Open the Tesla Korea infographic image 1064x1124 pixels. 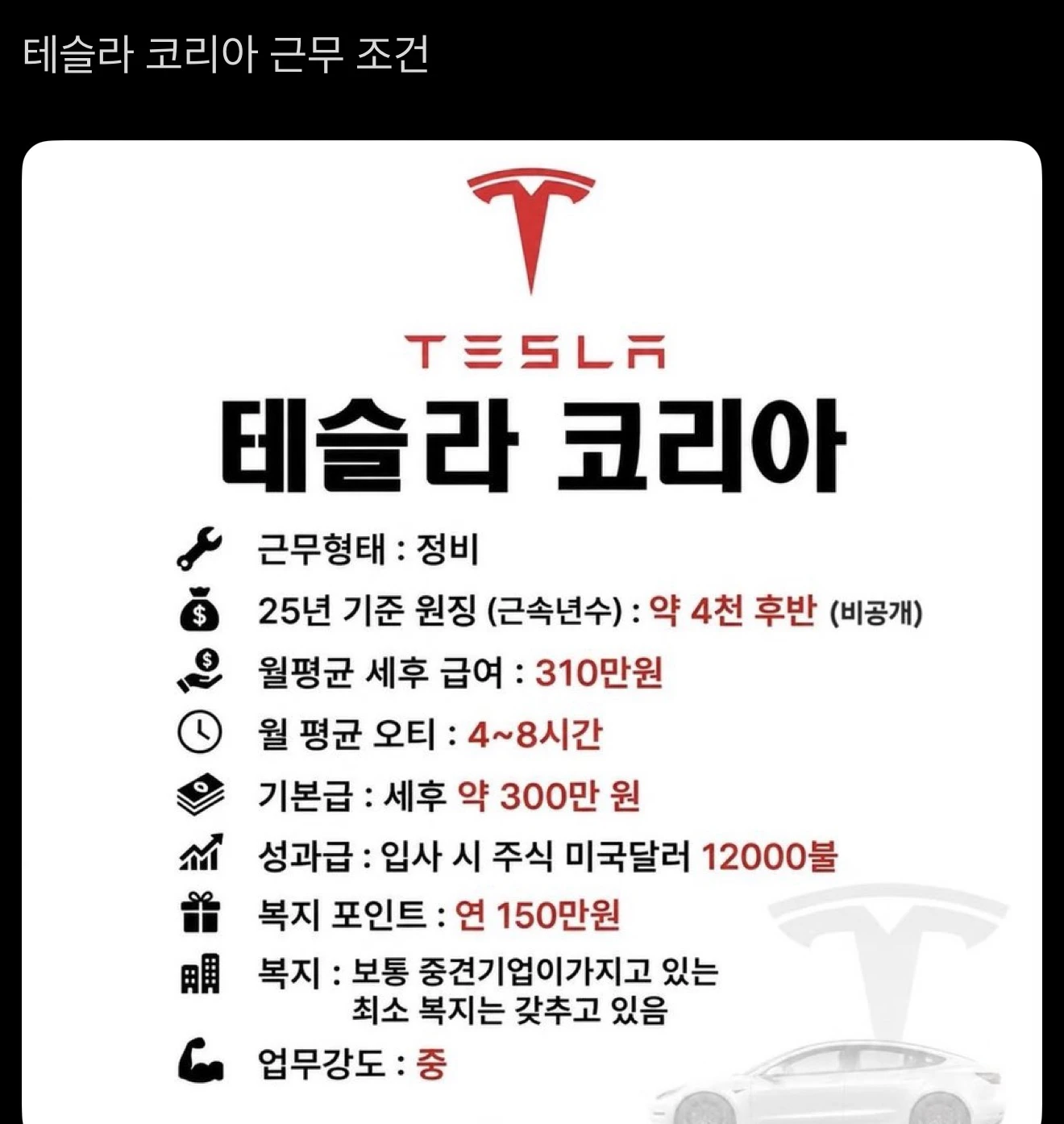532,632
